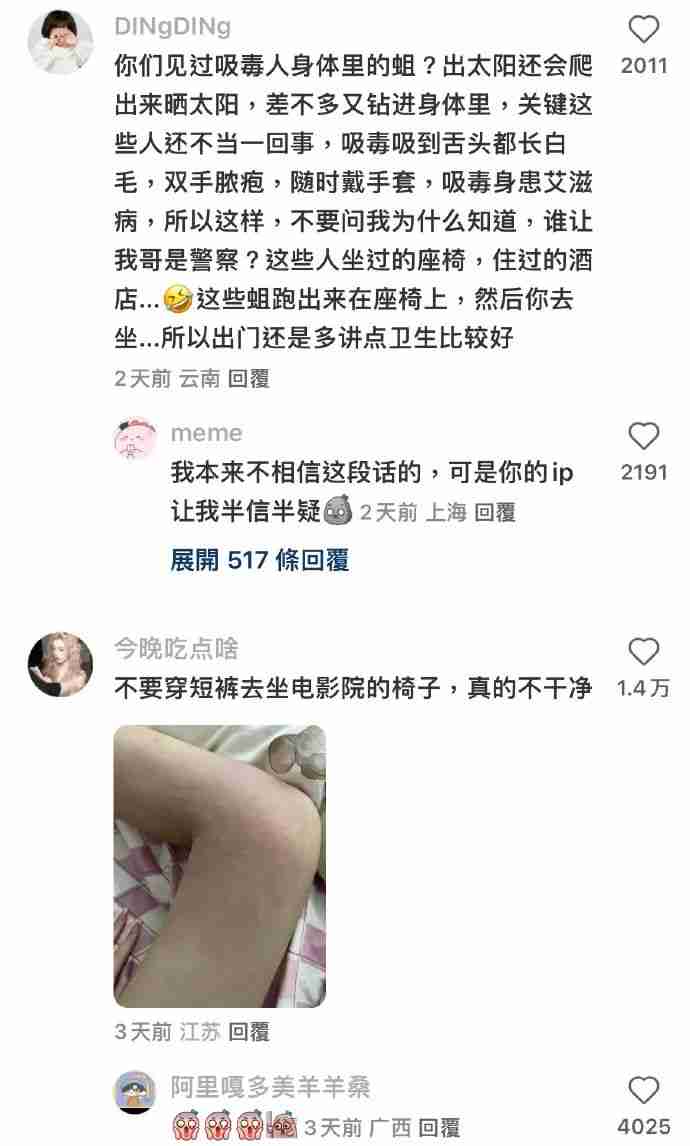The width and height of the screenshot is (690, 1146).
Task: Open 今晚吃点啥's username link
Action: click(176, 649)
